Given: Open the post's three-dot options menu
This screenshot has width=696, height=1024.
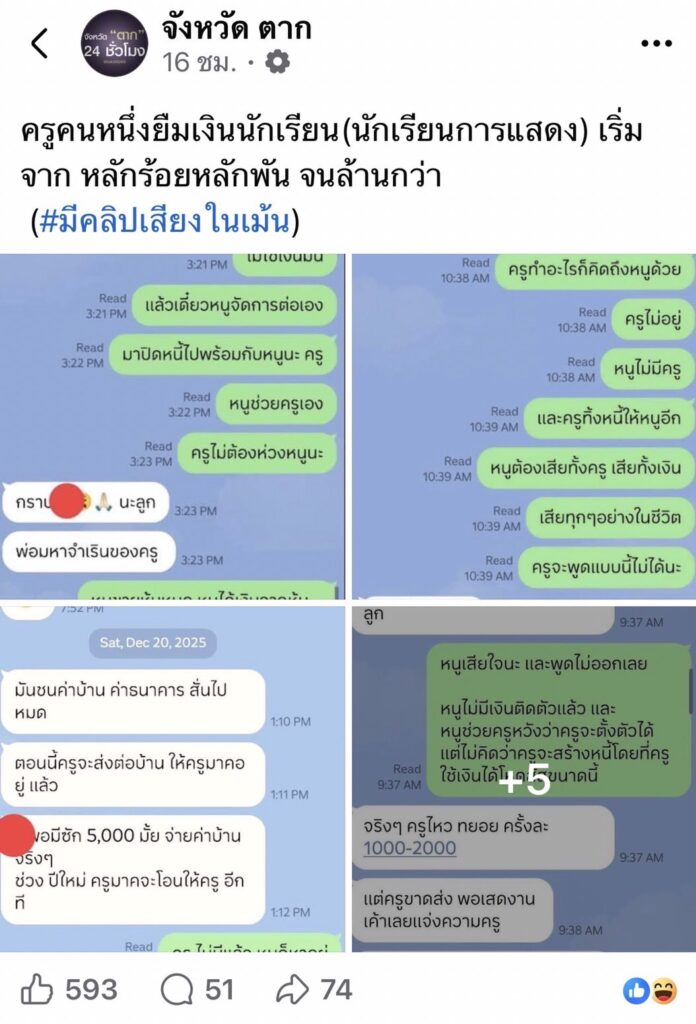Looking at the screenshot, I should point(656,44).
